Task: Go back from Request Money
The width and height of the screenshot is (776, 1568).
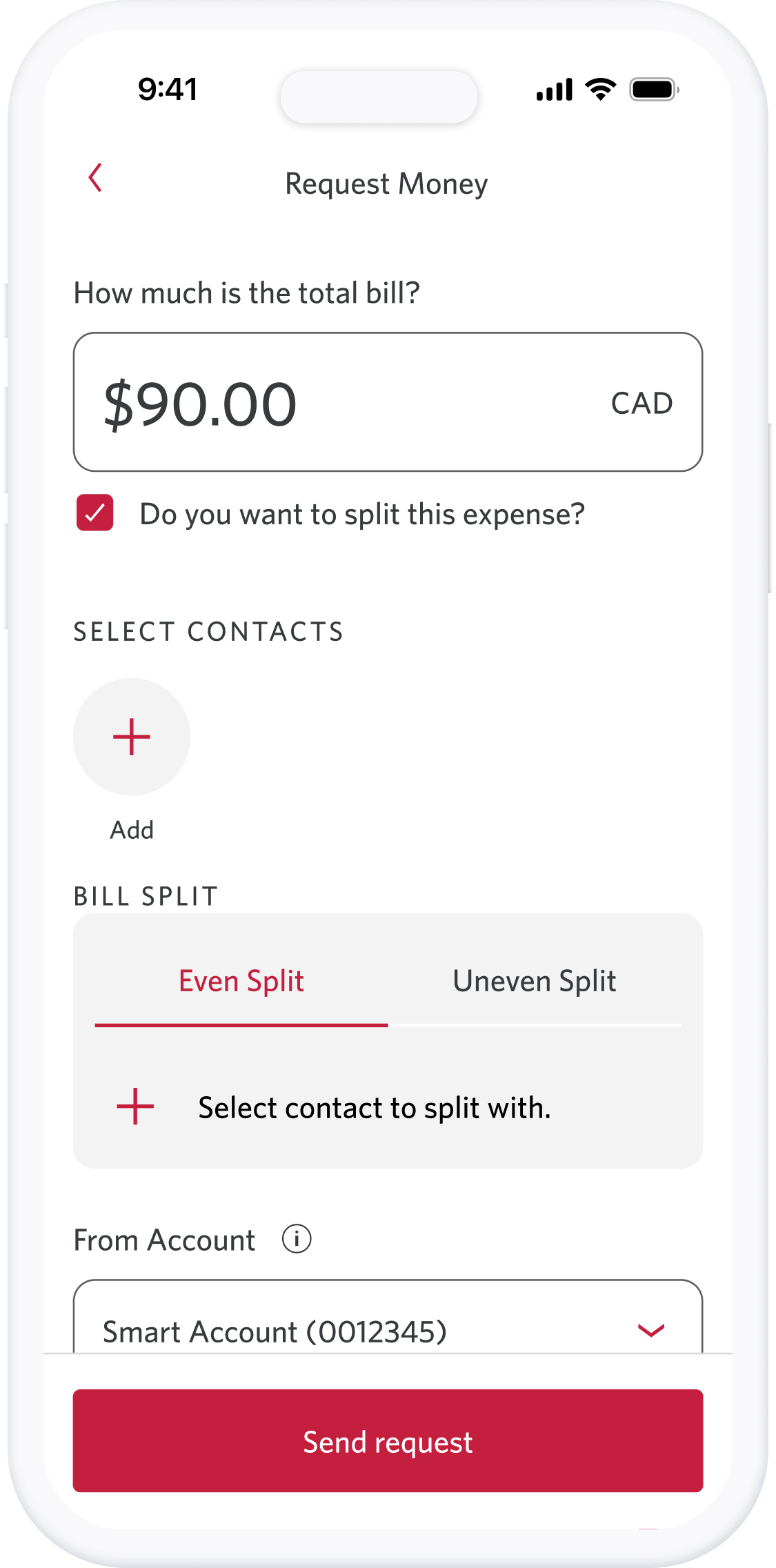Action: (x=95, y=178)
